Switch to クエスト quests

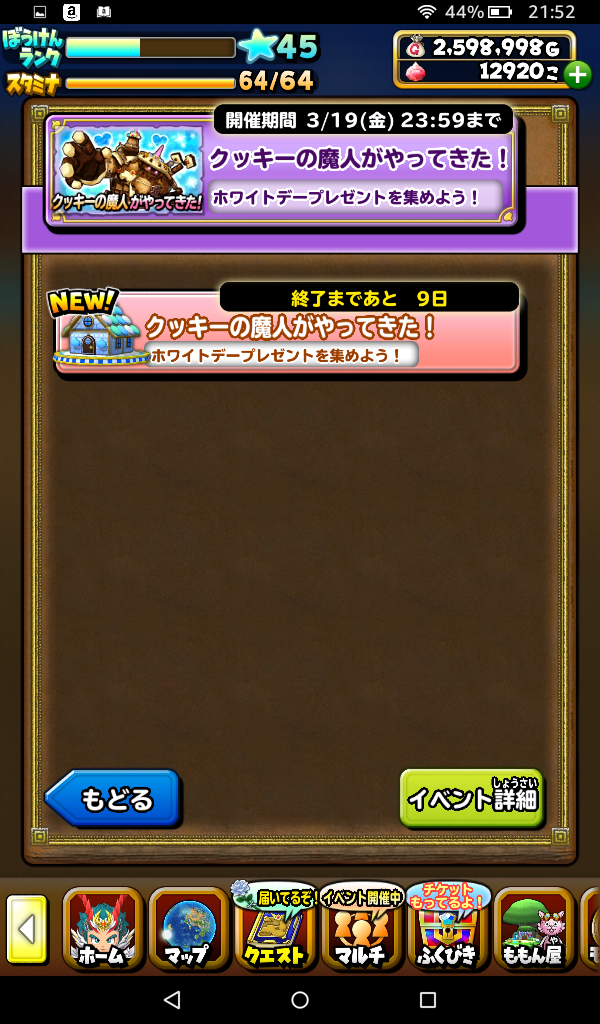click(x=274, y=929)
